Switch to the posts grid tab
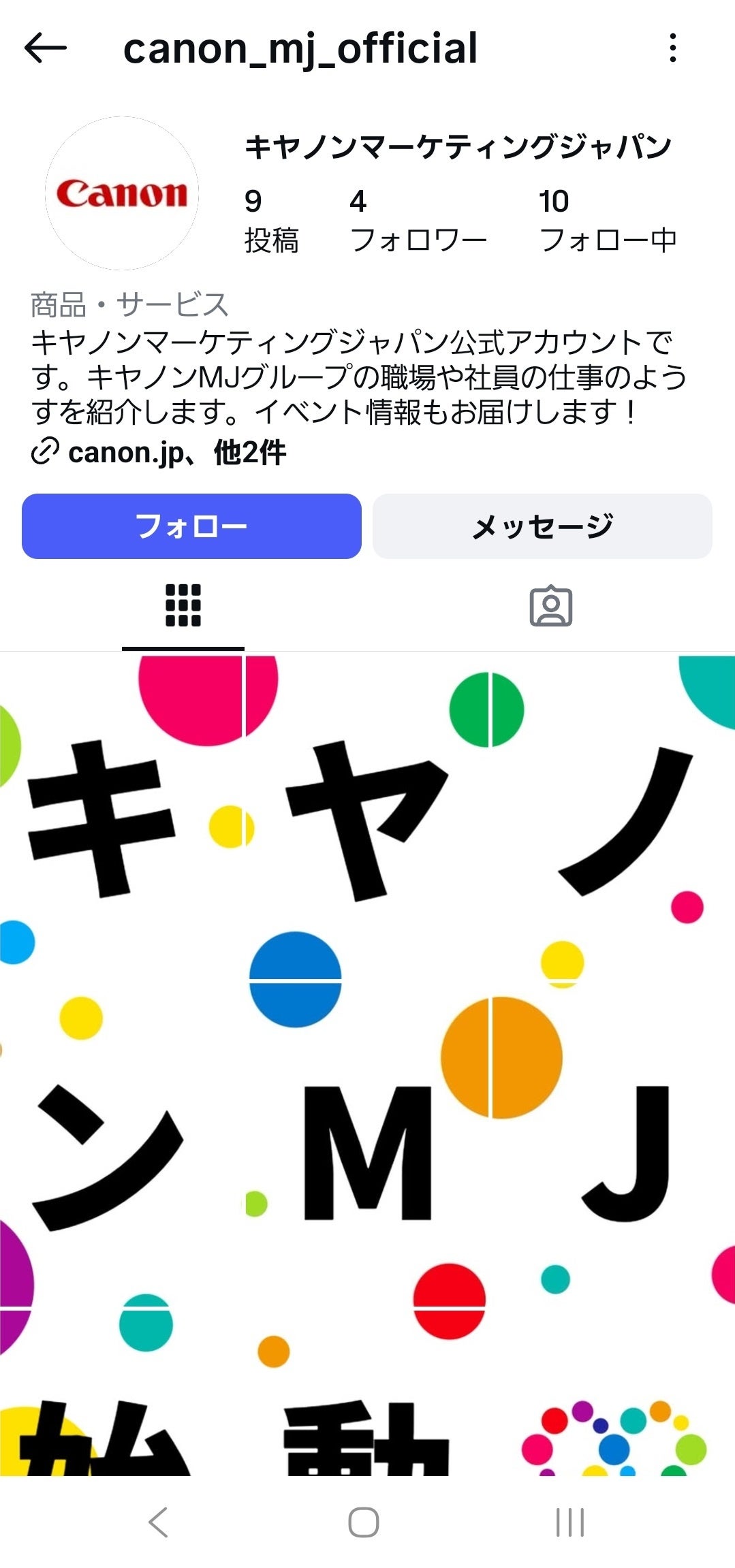The width and height of the screenshot is (735, 1568). 183,605
